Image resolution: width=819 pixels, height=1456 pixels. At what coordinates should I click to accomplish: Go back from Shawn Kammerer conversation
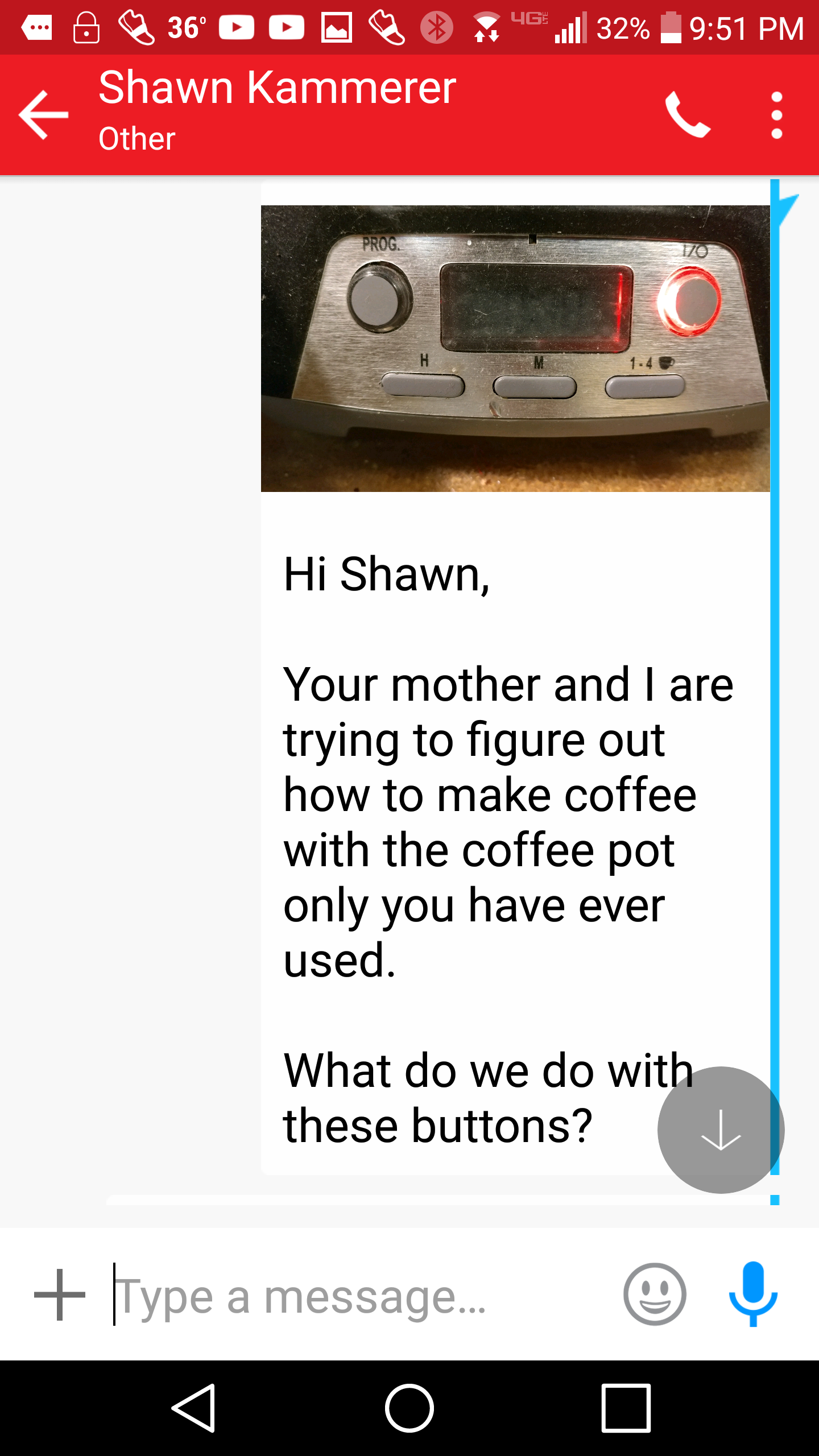click(43, 115)
